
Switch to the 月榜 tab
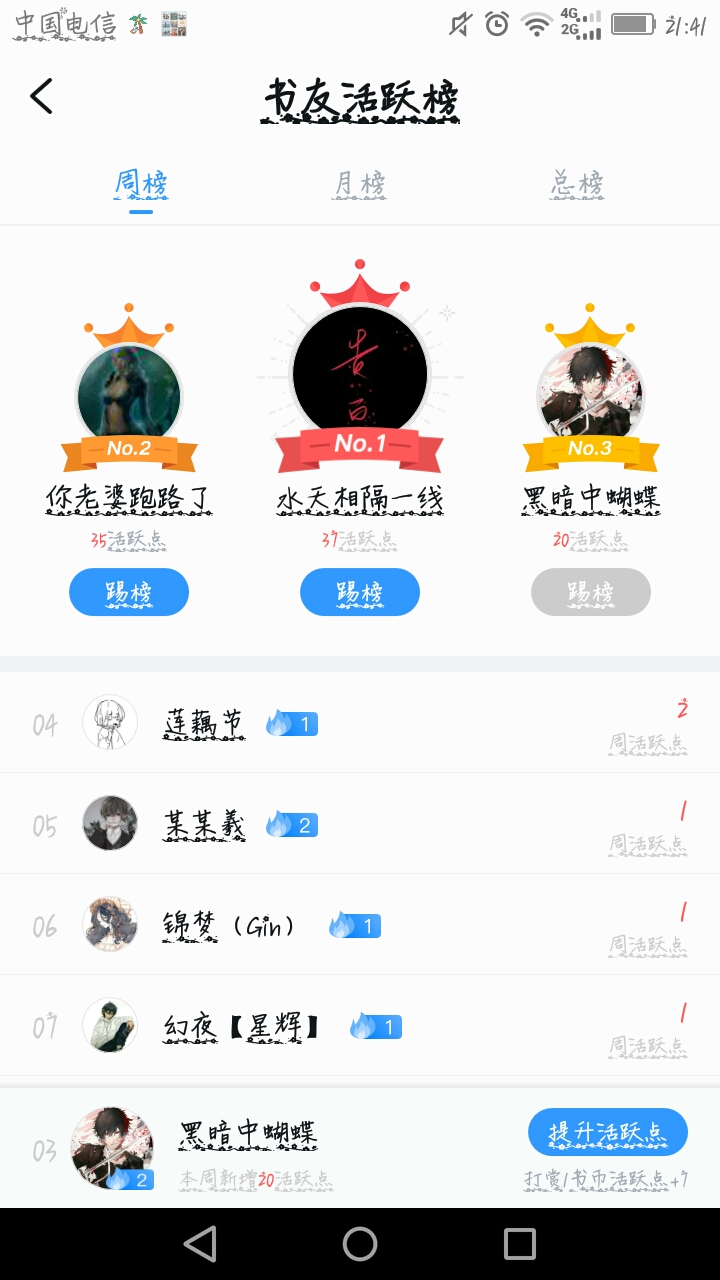pyautogui.click(x=359, y=184)
